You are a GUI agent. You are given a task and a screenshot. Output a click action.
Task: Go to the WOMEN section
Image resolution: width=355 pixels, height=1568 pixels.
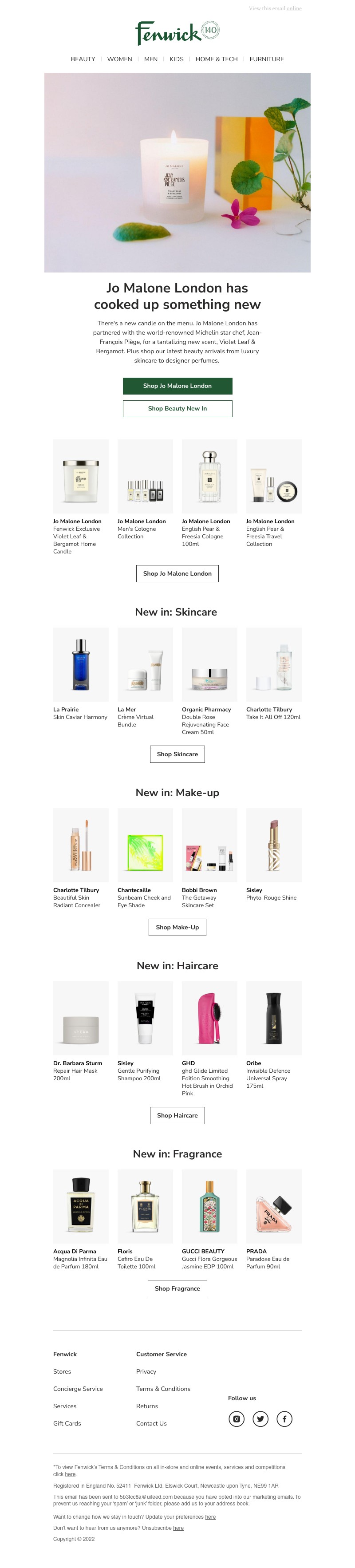pos(119,59)
